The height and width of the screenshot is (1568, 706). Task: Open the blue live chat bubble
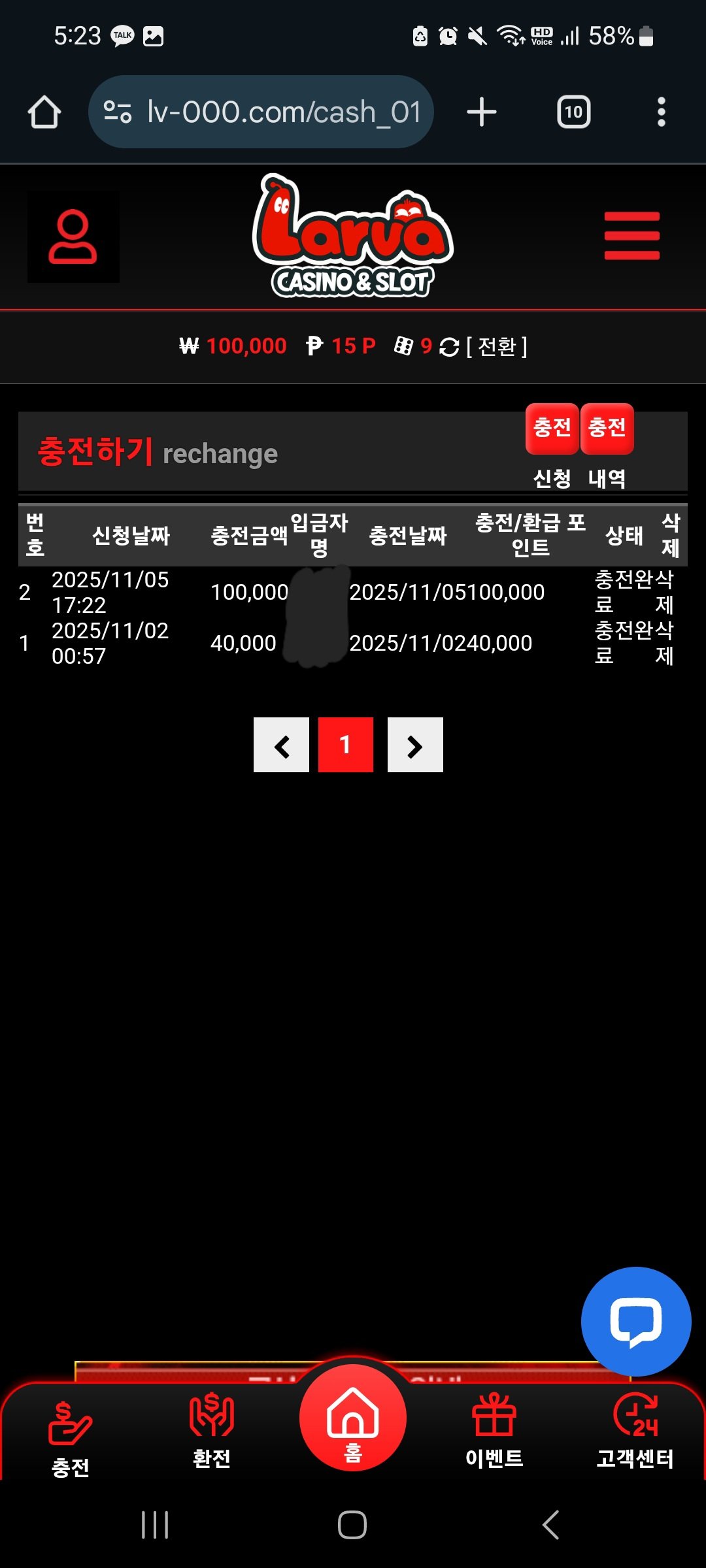tap(635, 1321)
